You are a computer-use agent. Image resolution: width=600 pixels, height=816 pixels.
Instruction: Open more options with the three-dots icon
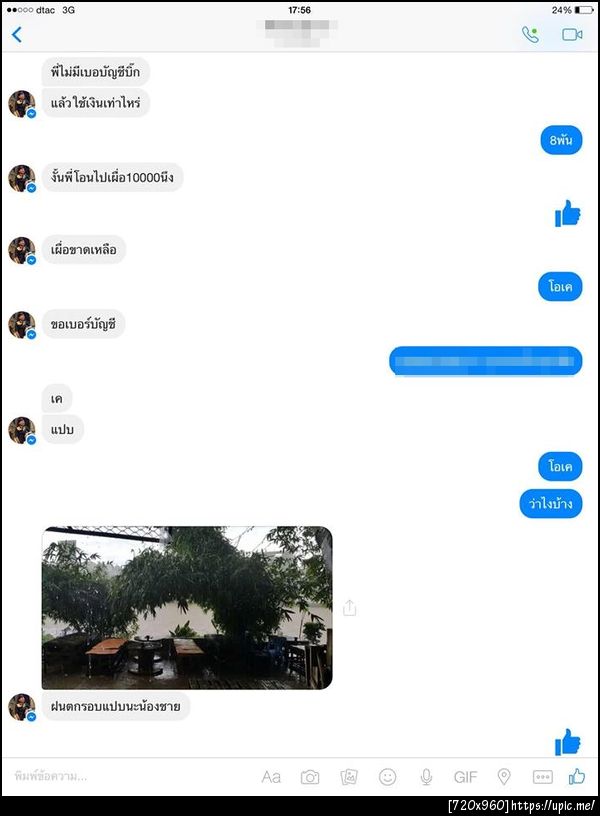tap(542, 777)
